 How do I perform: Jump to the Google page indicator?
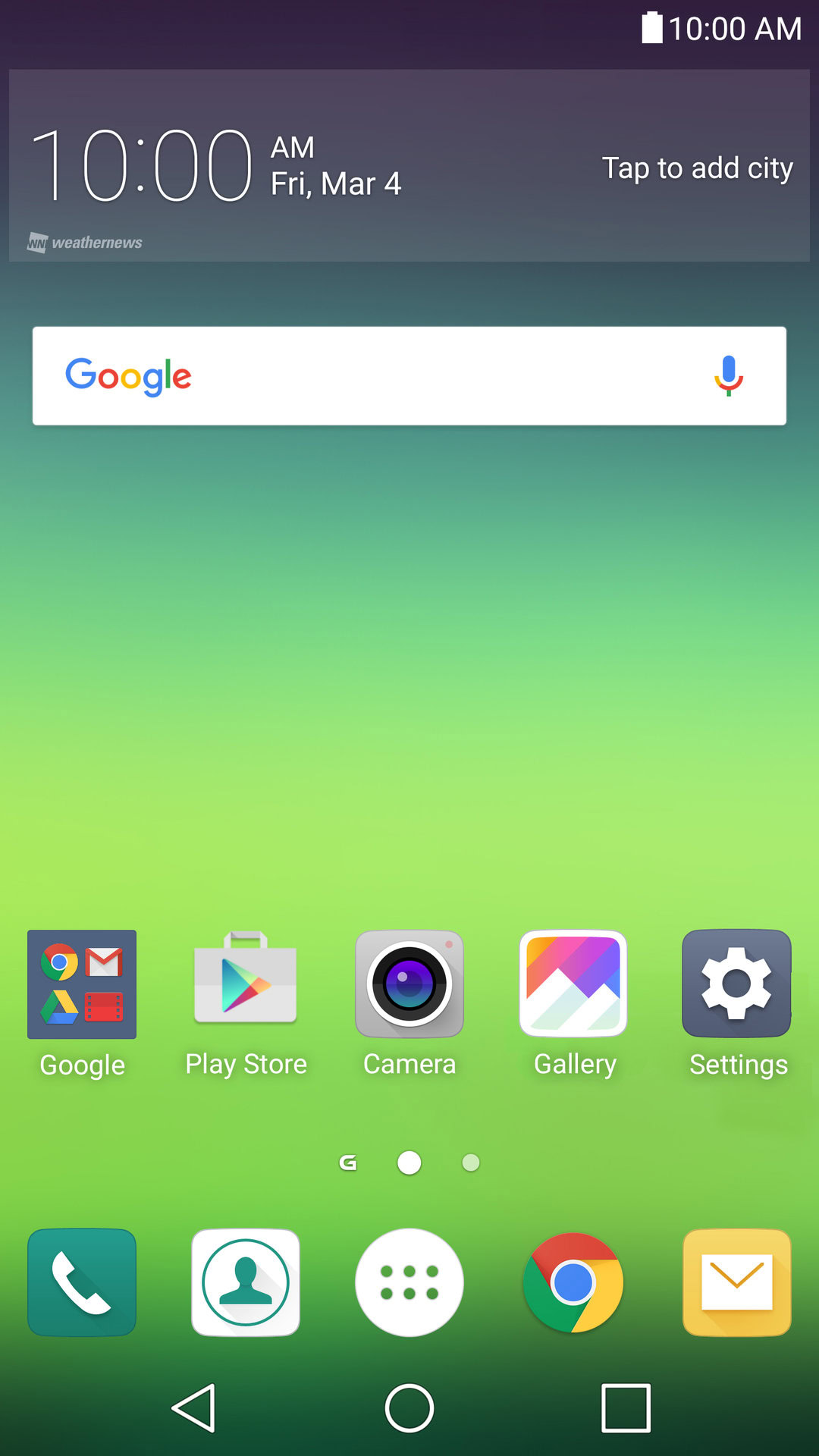pyautogui.click(x=348, y=1163)
